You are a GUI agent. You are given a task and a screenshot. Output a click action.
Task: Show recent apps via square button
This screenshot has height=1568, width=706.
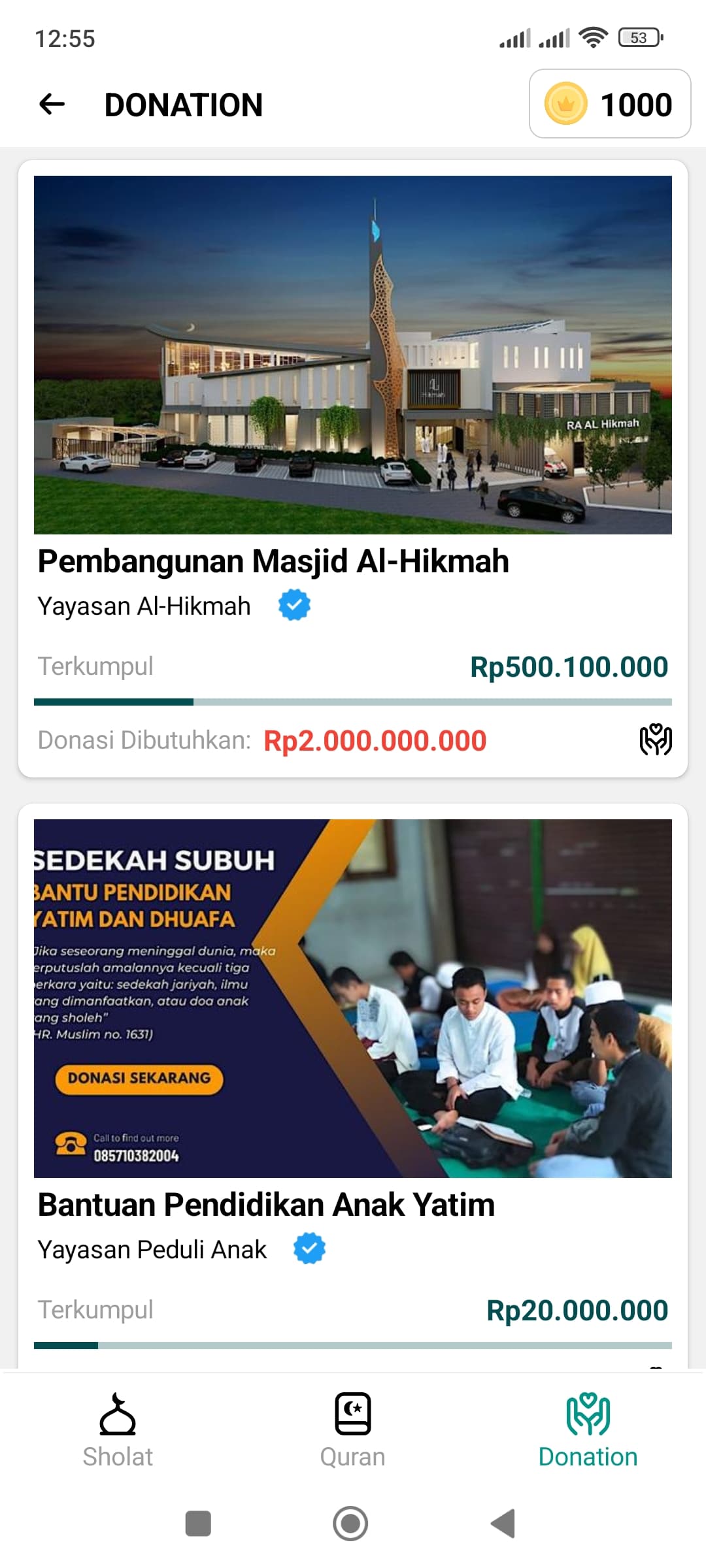tap(198, 1524)
